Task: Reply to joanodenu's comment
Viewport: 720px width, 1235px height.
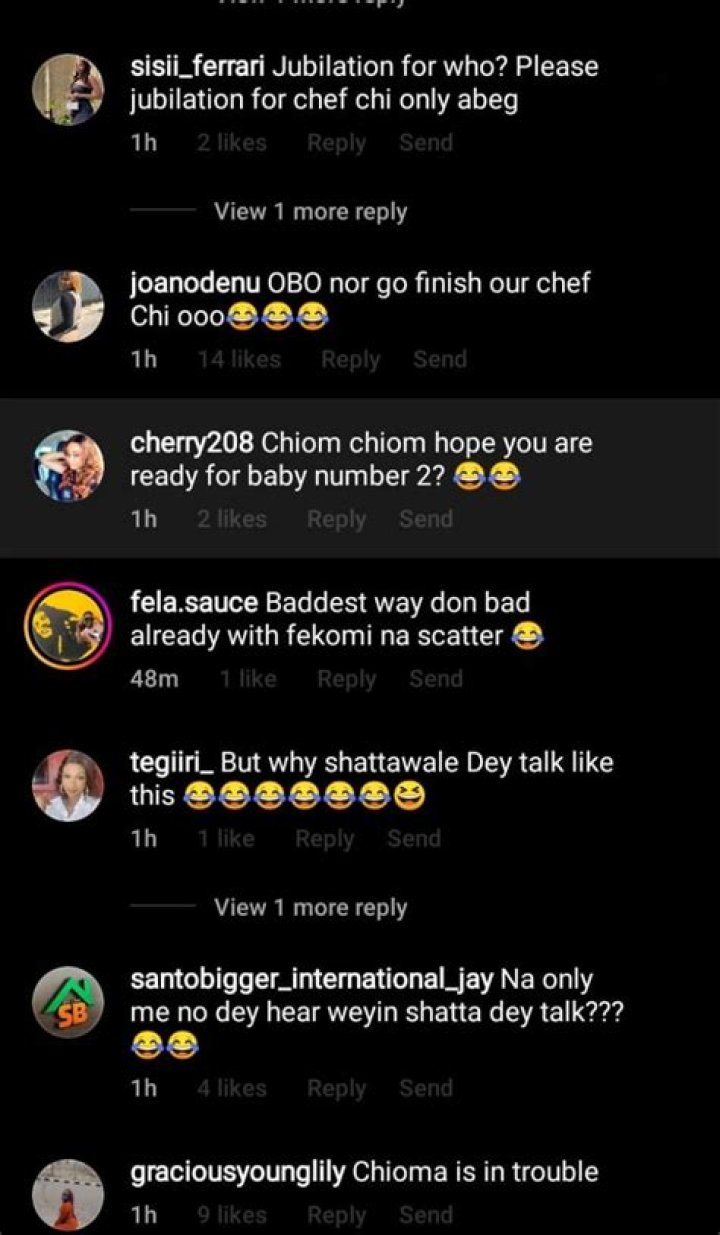Action: (x=351, y=359)
